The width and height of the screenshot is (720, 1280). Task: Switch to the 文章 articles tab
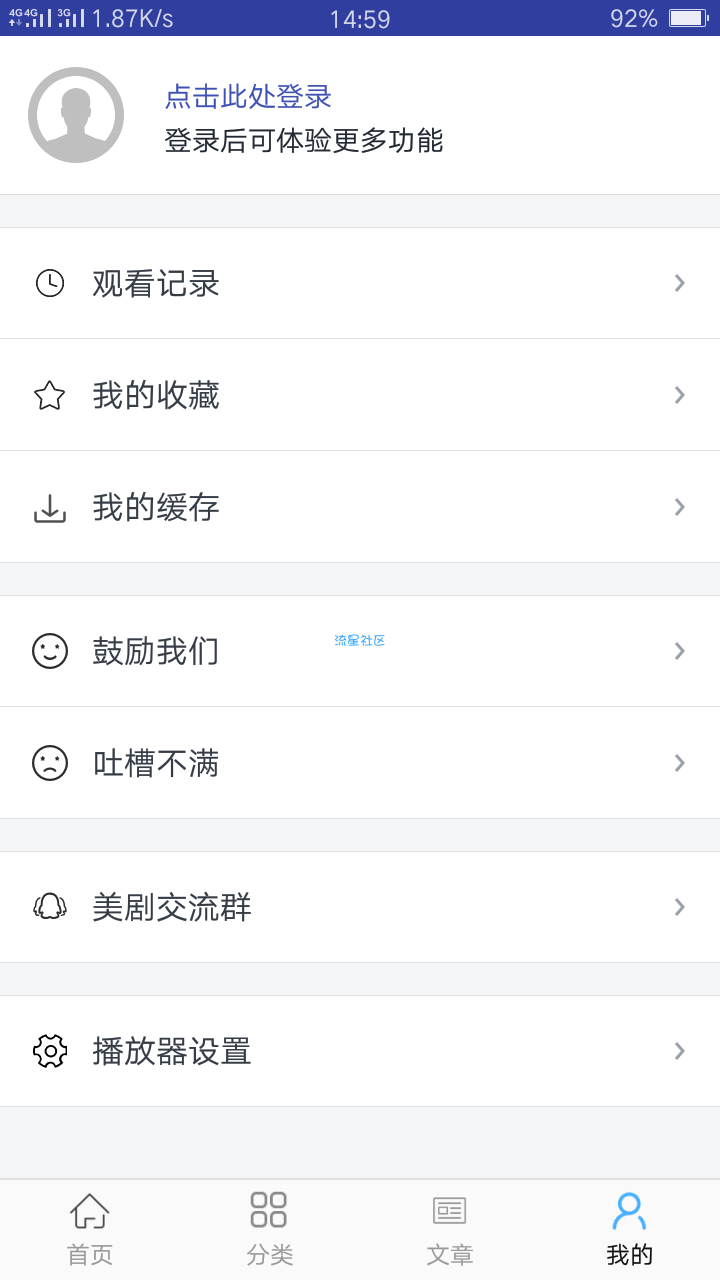point(450,1230)
